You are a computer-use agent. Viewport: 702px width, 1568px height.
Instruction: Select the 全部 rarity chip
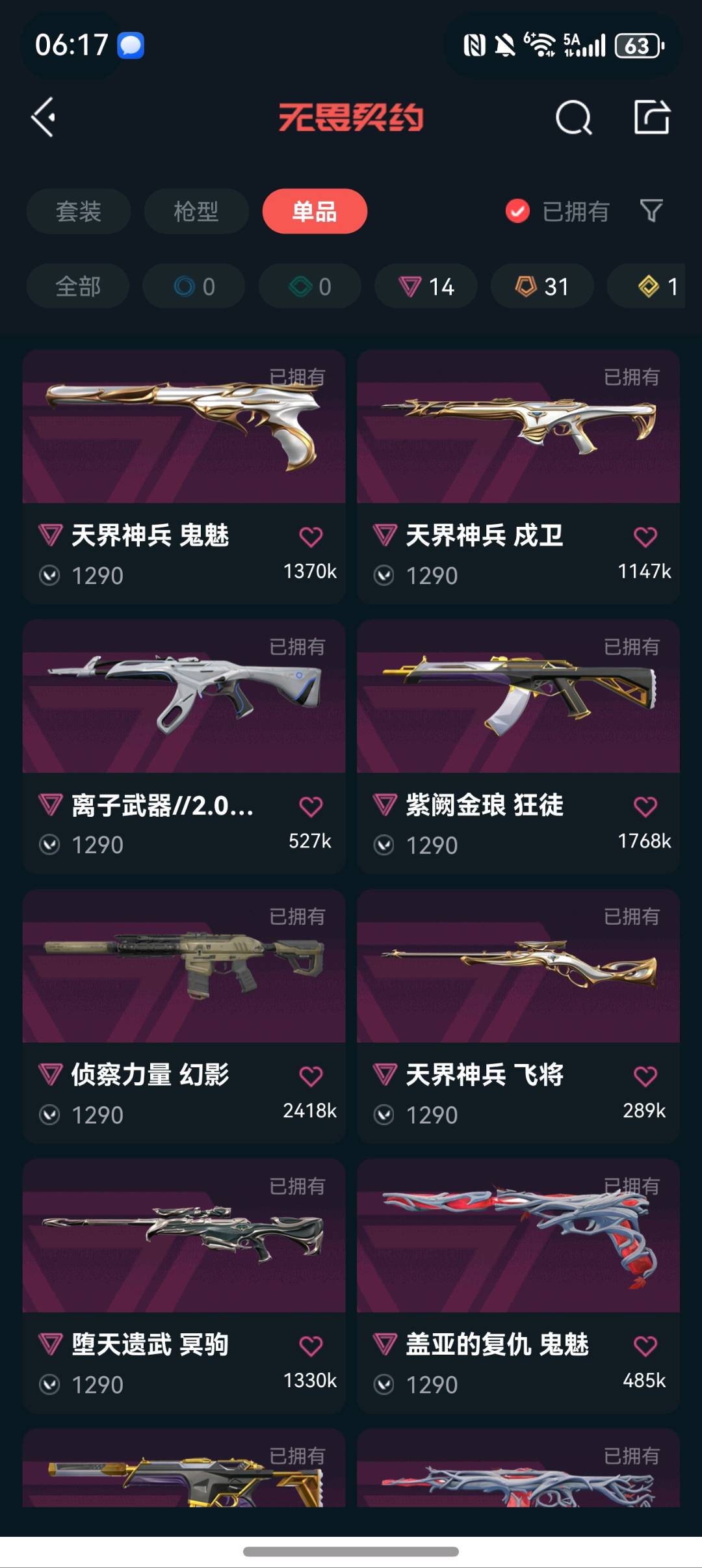tap(78, 286)
